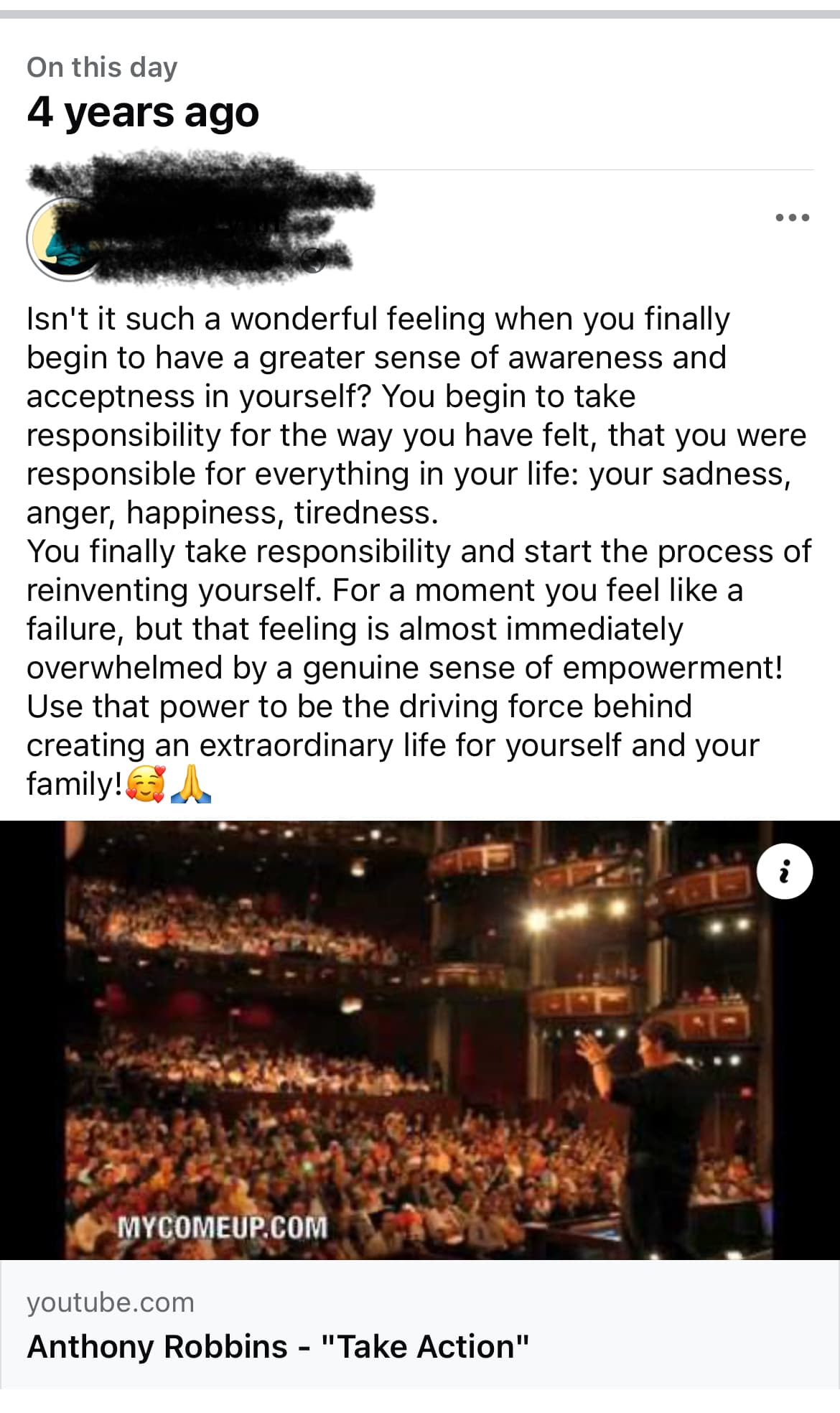840x1413 pixels.
Task: Open the three-dot post options menu
Action: 793,217
